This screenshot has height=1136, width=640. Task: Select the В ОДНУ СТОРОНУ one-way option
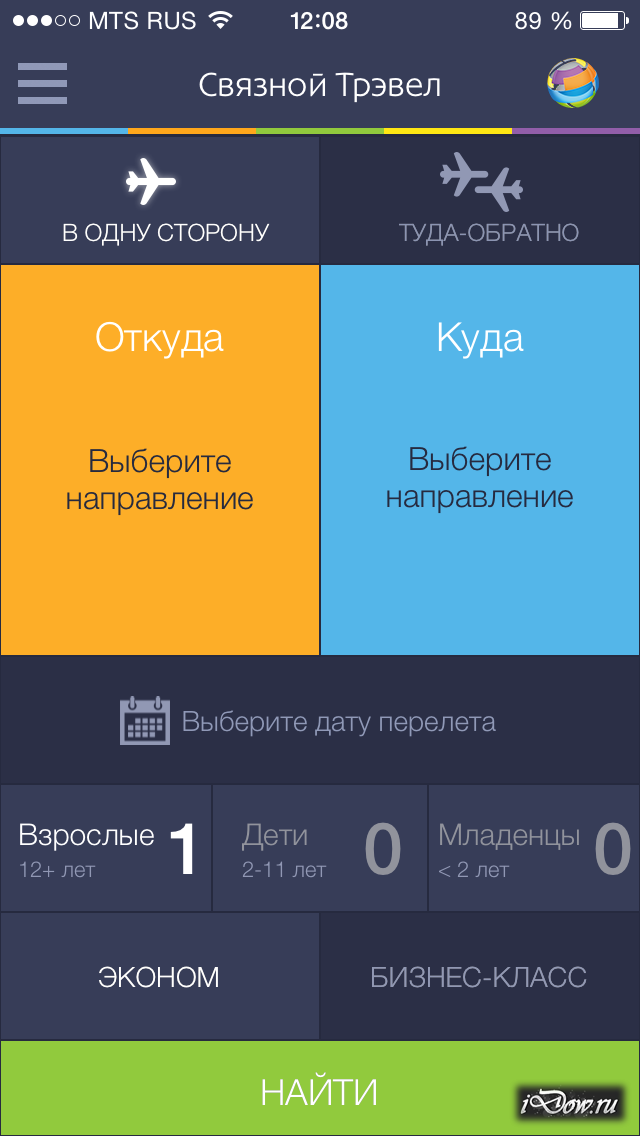[160, 200]
